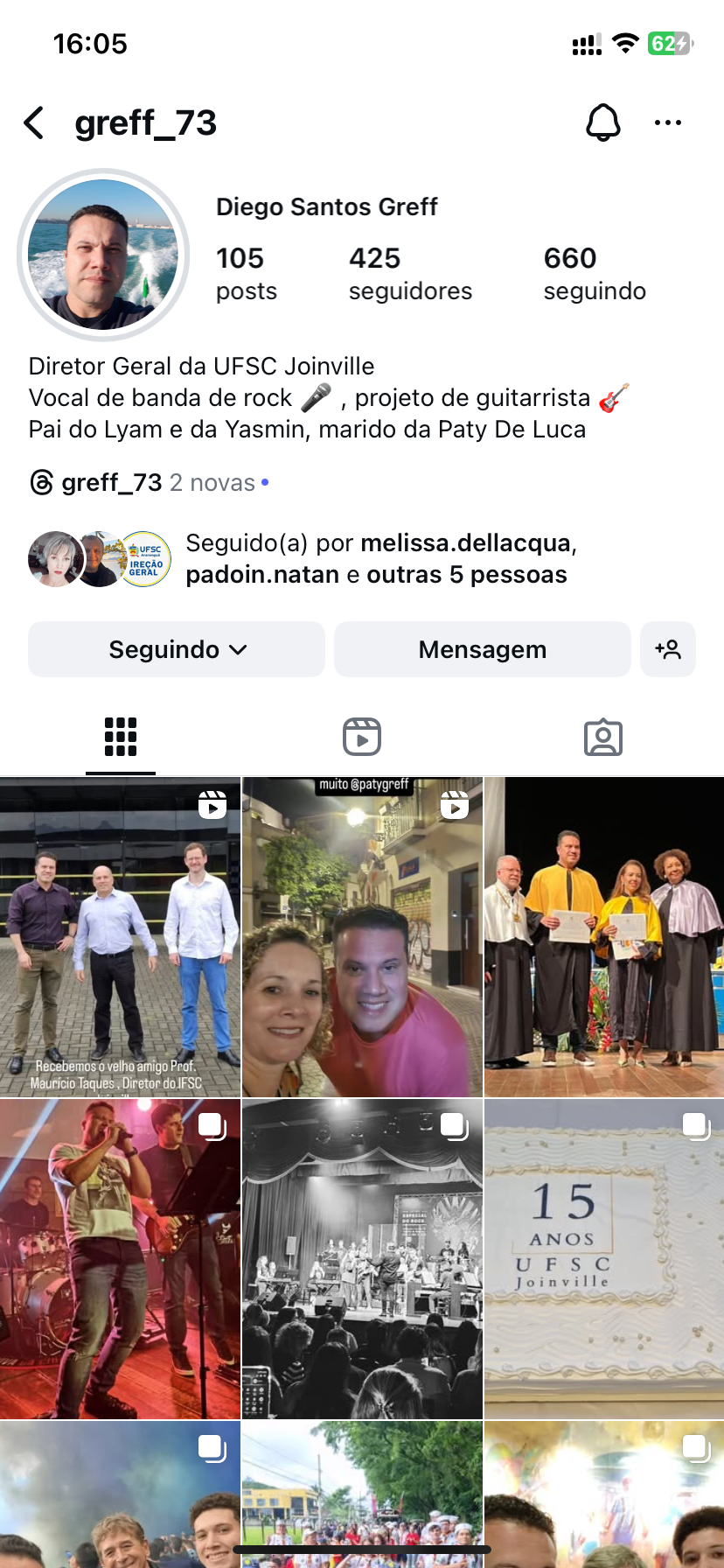Go back using the arrow
The height and width of the screenshot is (1568, 724).
point(34,123)
